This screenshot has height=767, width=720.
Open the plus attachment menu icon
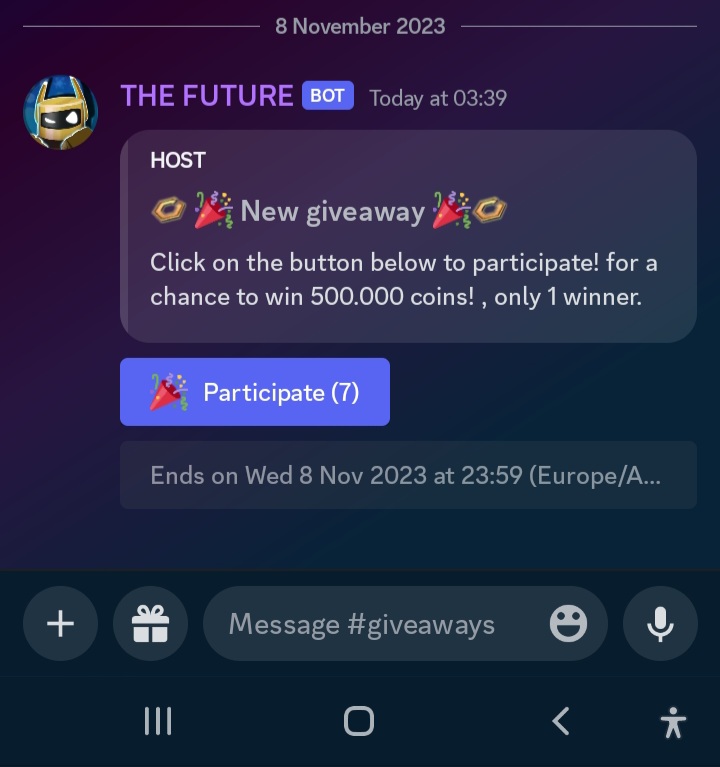coord(60,623)
